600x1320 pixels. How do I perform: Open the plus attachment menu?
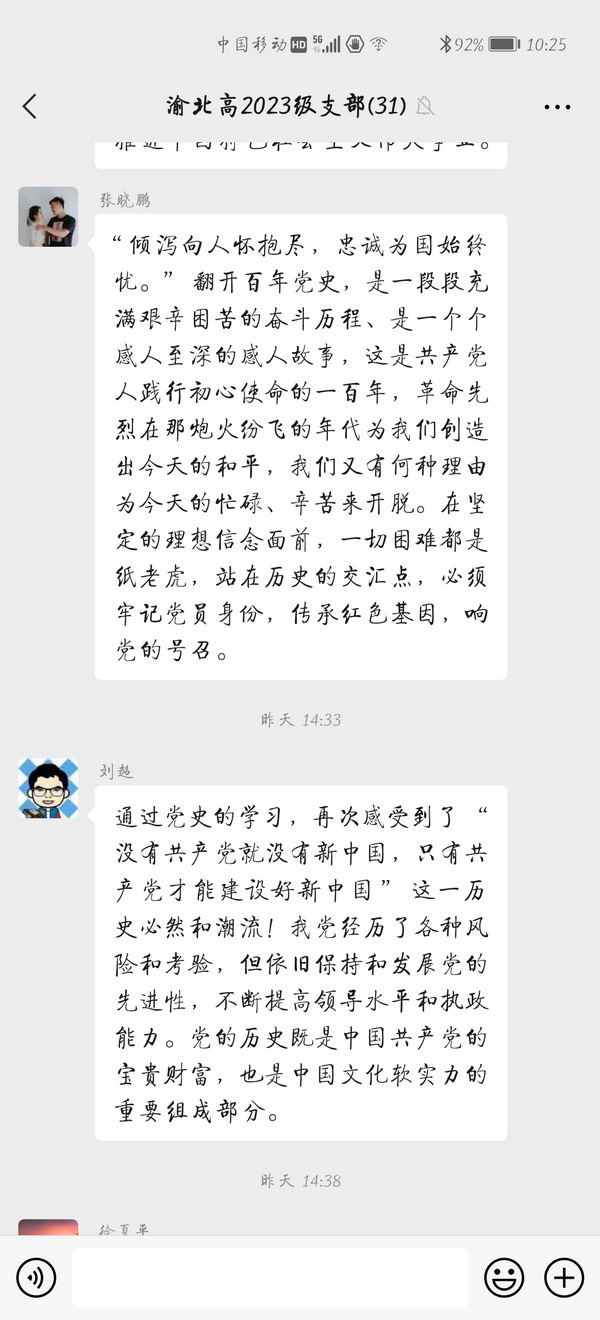coord(563,1277)
